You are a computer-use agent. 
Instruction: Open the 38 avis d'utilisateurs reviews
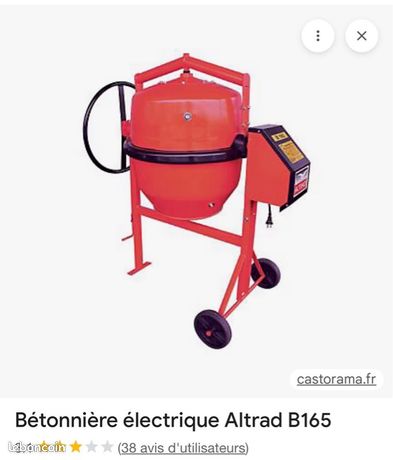point(183,448)
